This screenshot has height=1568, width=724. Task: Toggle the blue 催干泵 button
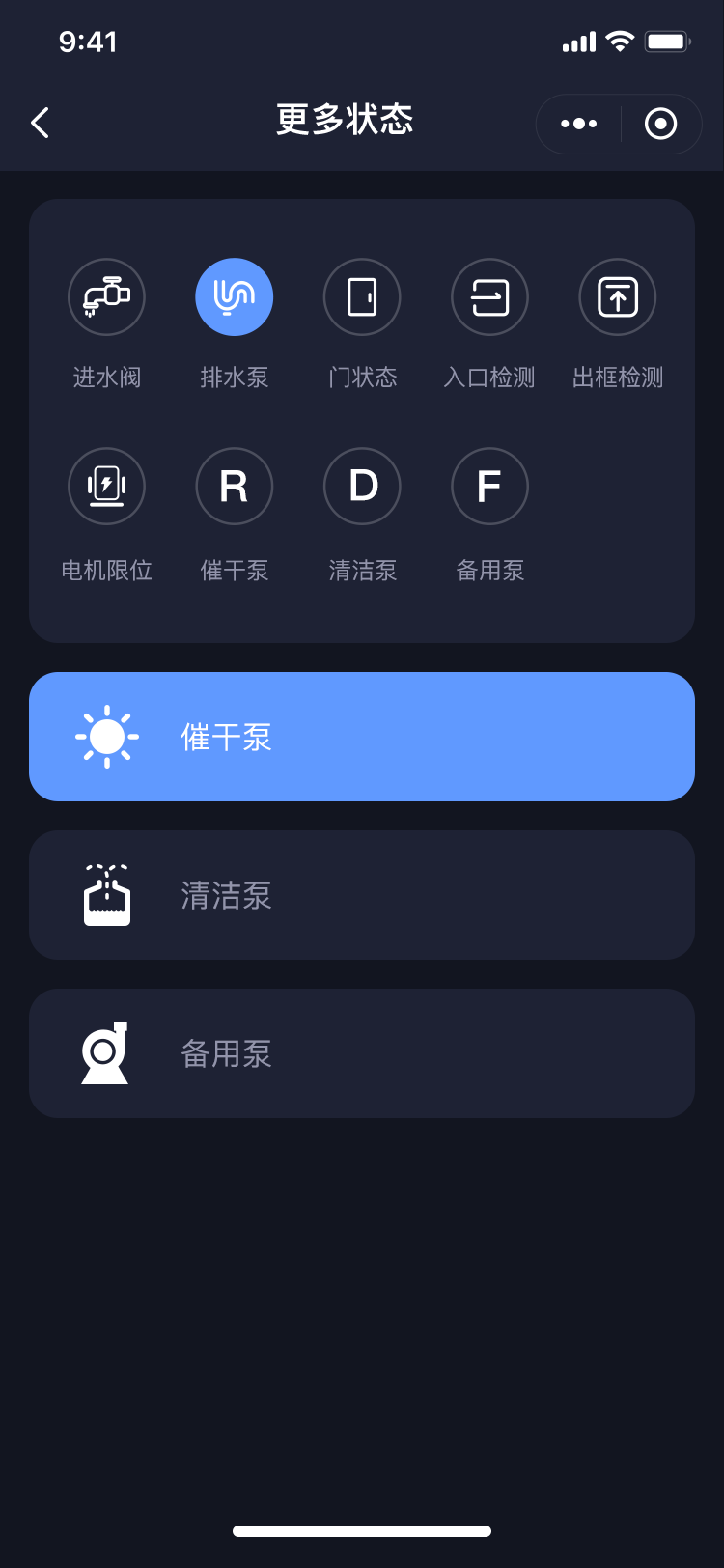362,737
